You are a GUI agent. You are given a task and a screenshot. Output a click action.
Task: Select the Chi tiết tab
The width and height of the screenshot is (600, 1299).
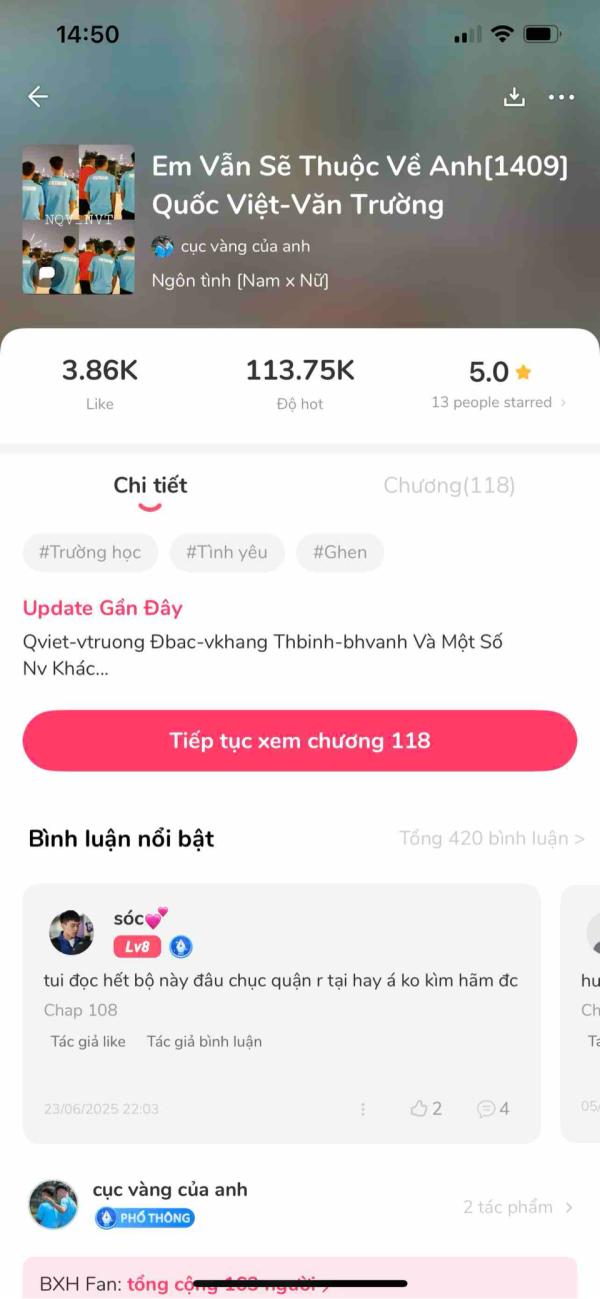click(x=150, y=486)
